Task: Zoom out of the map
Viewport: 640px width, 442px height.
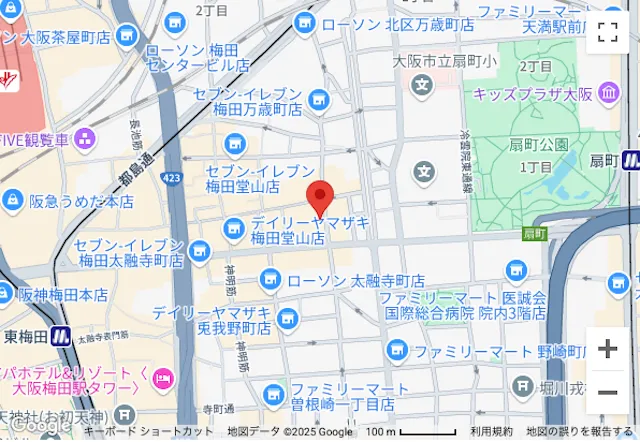Action: [608, 392]
